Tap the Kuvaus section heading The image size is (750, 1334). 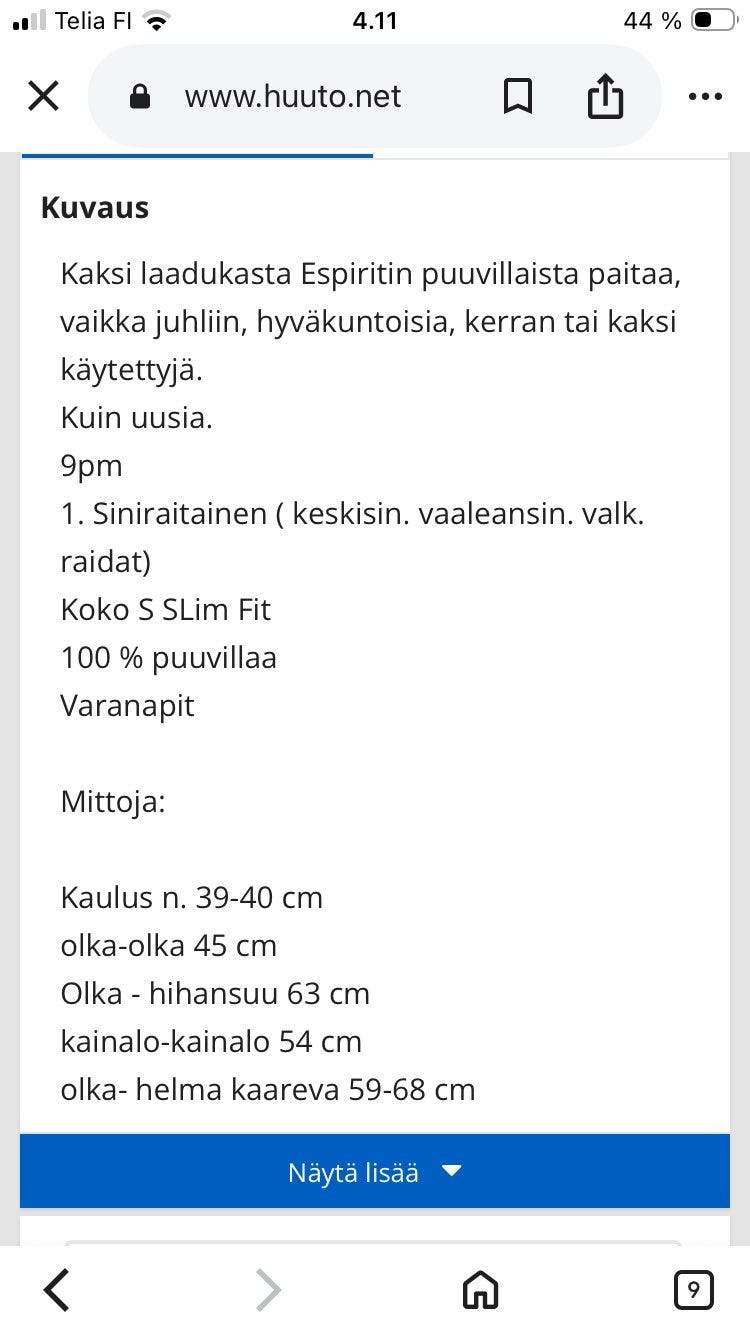point(94,208)
